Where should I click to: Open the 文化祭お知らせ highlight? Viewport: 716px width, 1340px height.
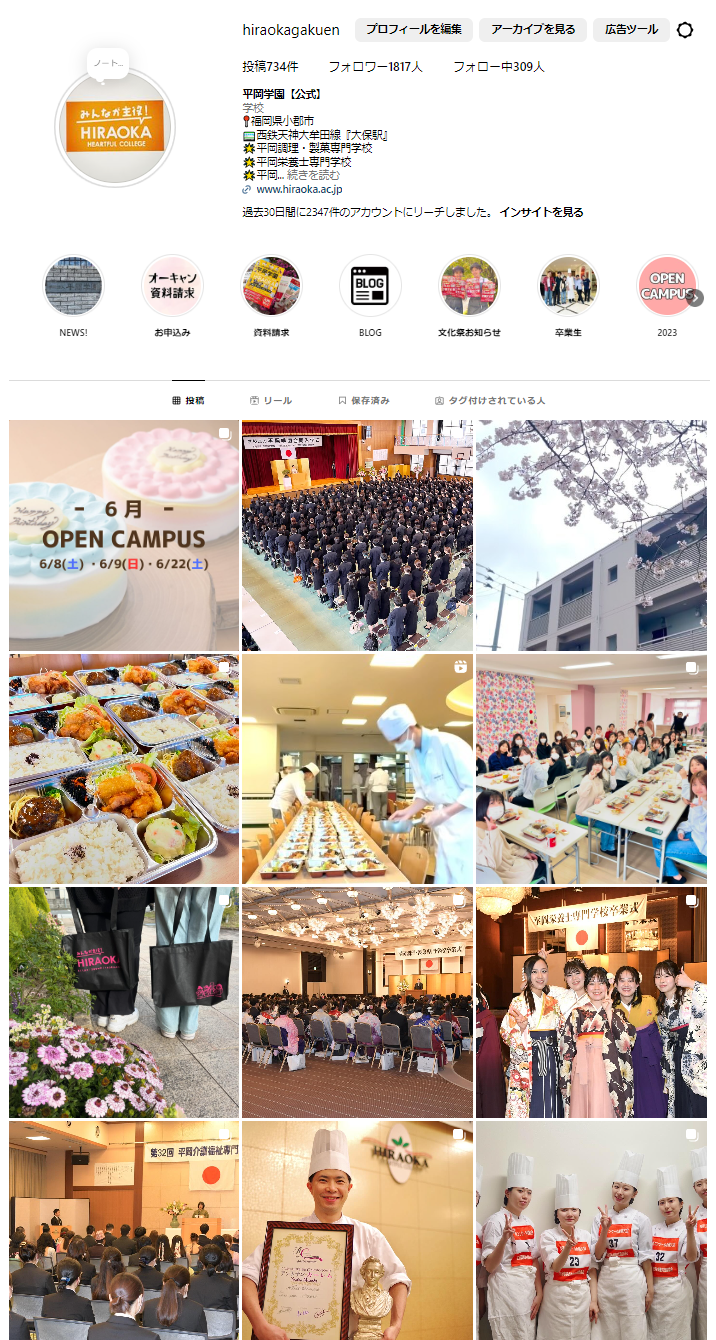469,286
